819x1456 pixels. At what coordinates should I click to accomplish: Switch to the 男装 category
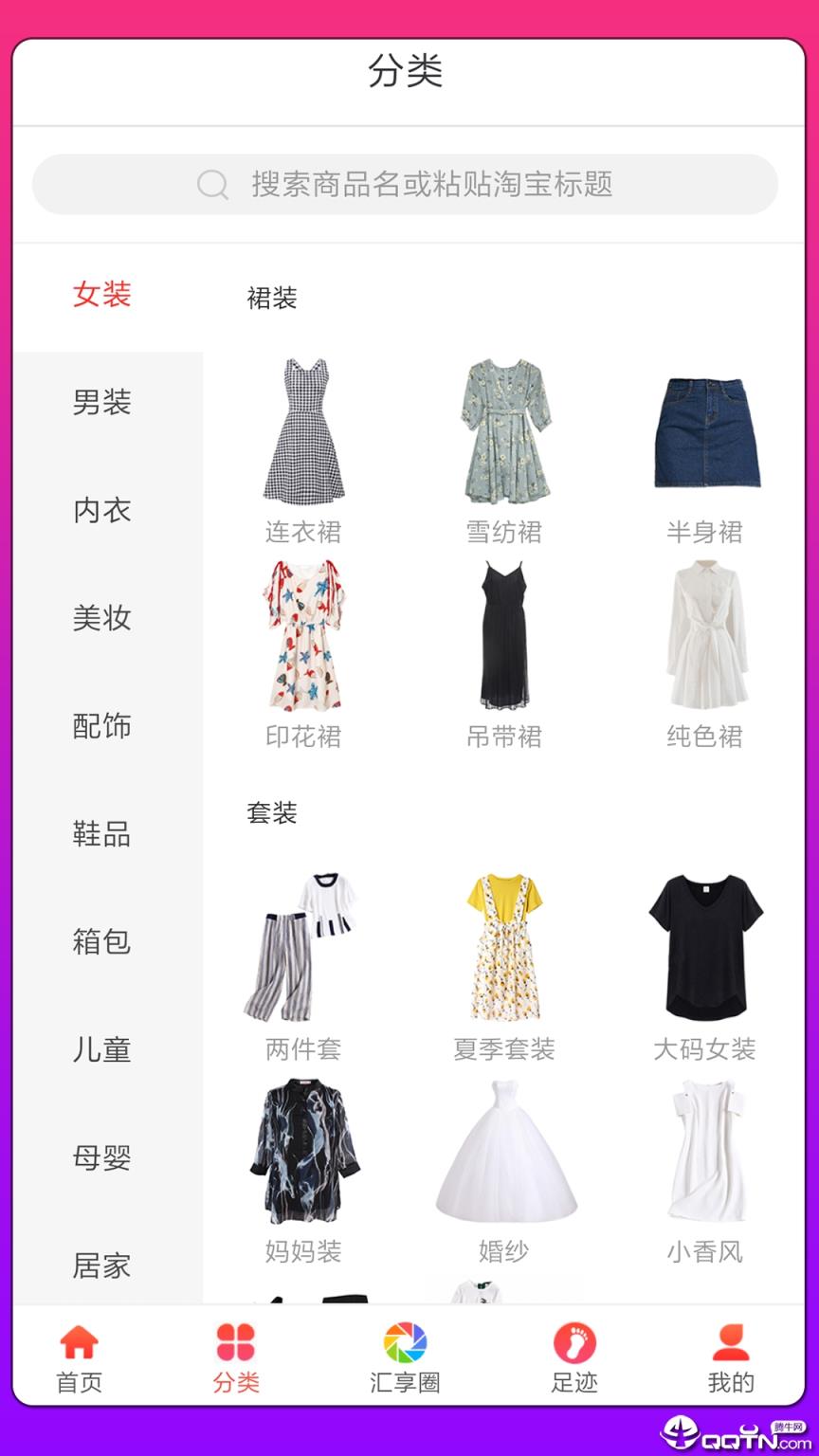(101, 403)
